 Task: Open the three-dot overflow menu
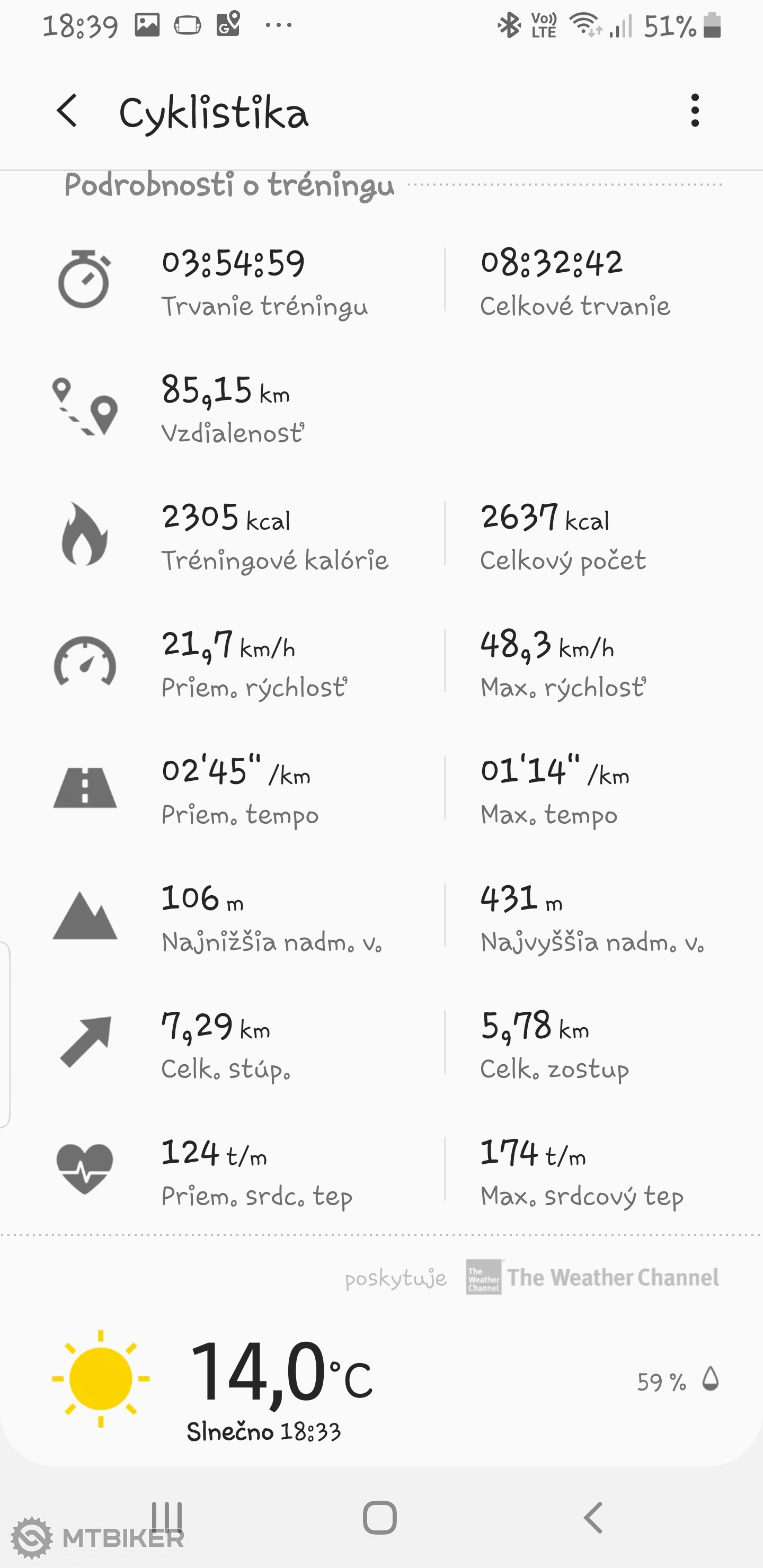[695, 111]
